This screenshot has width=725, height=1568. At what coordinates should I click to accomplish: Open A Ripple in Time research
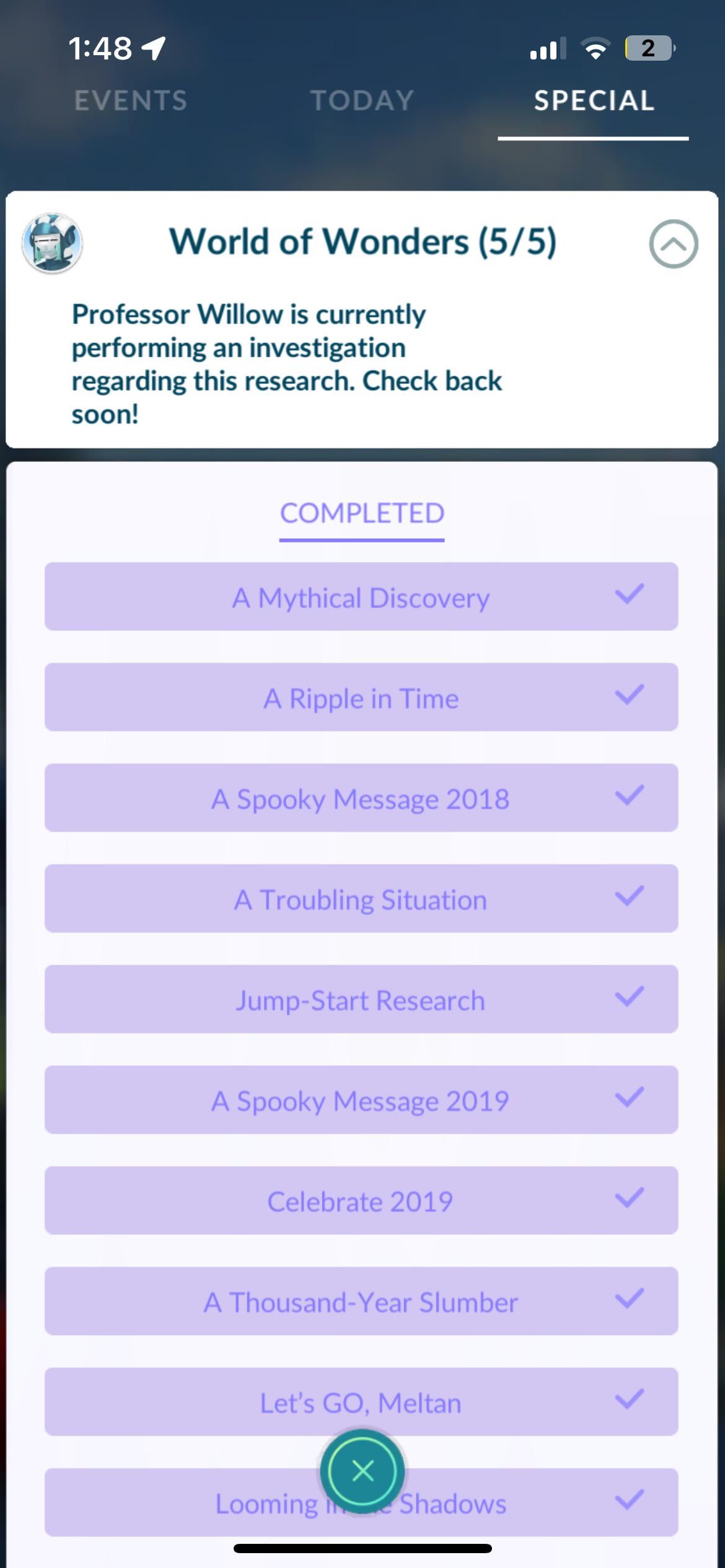[x=361, y=698]
